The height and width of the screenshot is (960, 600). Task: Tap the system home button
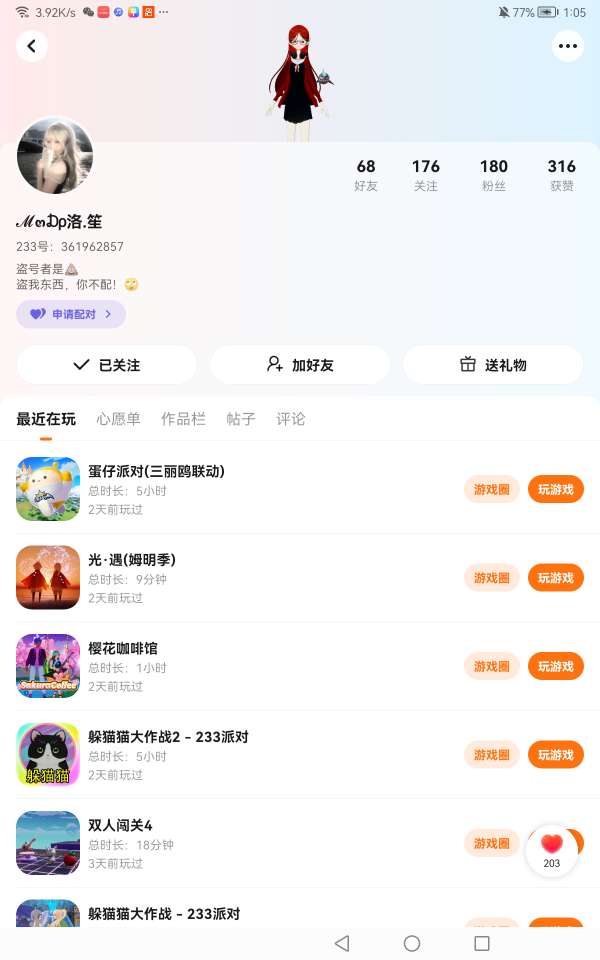[x=412, y=943]
